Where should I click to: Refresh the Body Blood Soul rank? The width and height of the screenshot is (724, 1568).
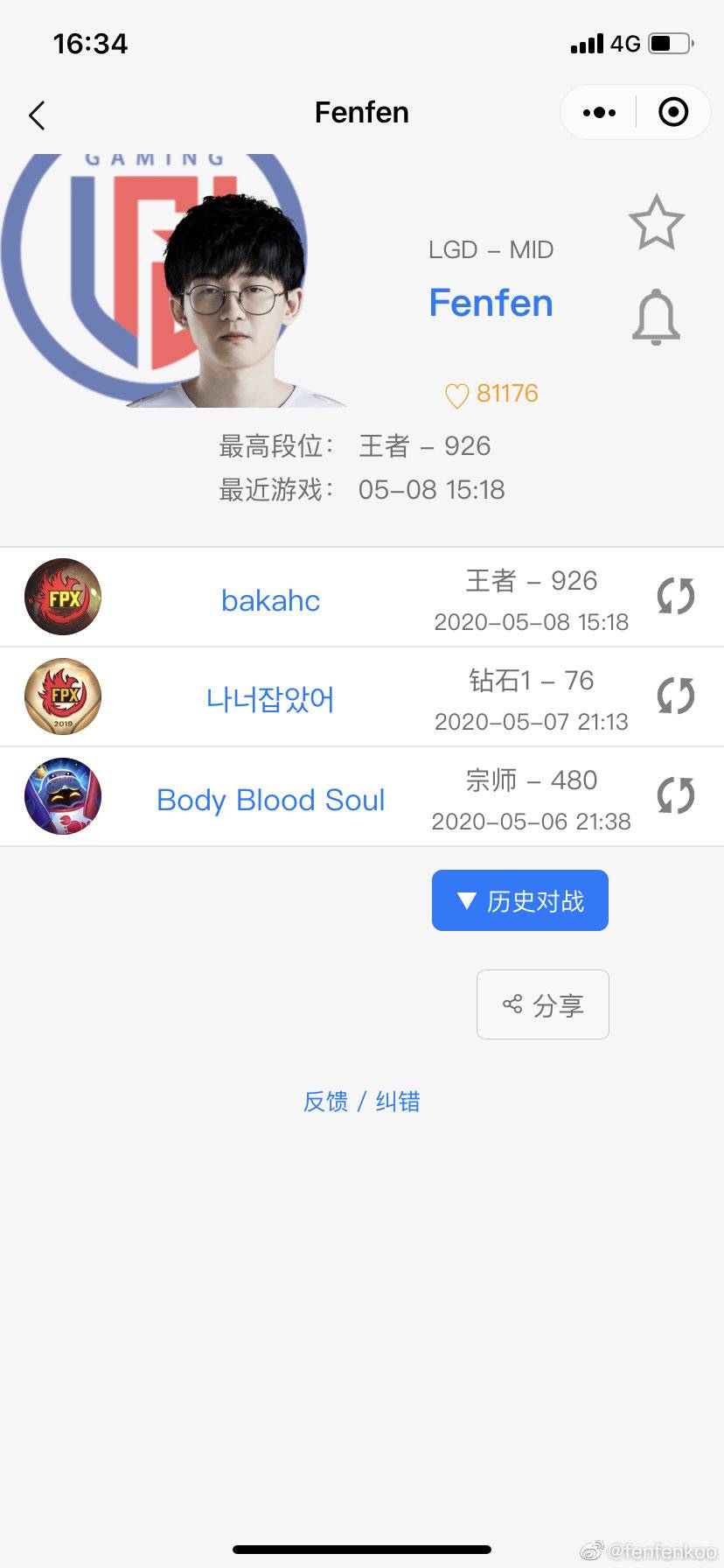(675, 796)
